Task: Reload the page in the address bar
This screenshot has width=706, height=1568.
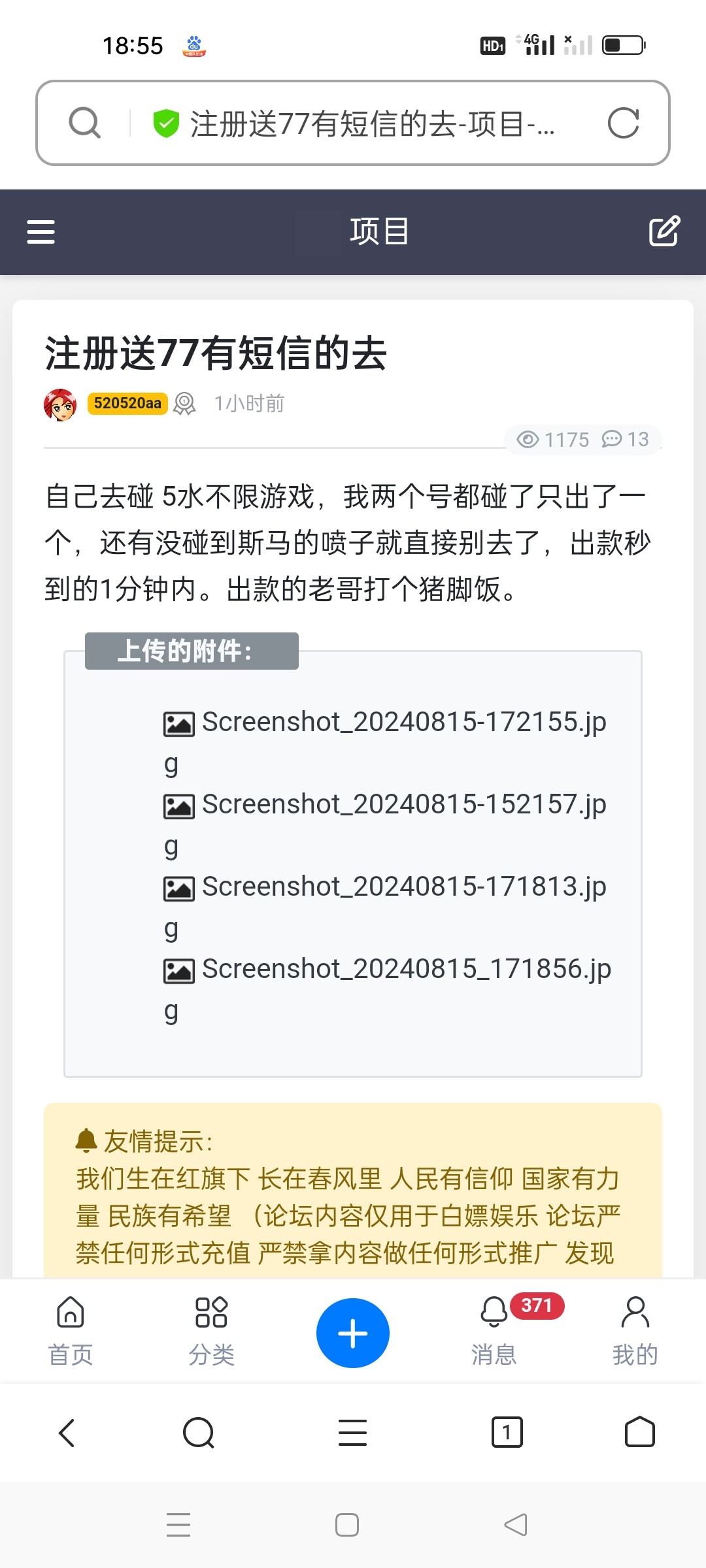Action: pyautogui.click(x=623, y=123)
